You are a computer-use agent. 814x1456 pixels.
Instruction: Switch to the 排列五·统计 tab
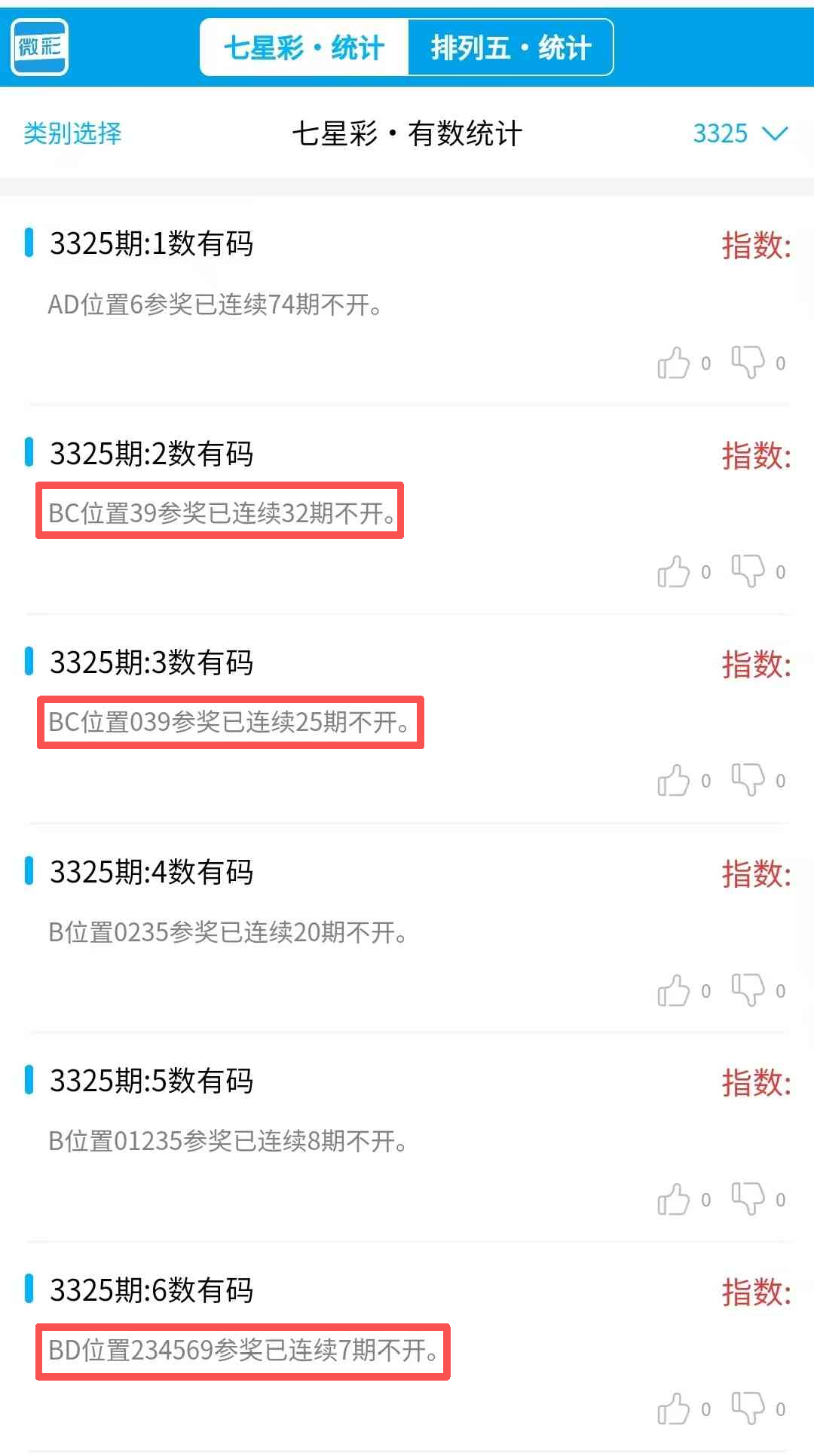510,47
